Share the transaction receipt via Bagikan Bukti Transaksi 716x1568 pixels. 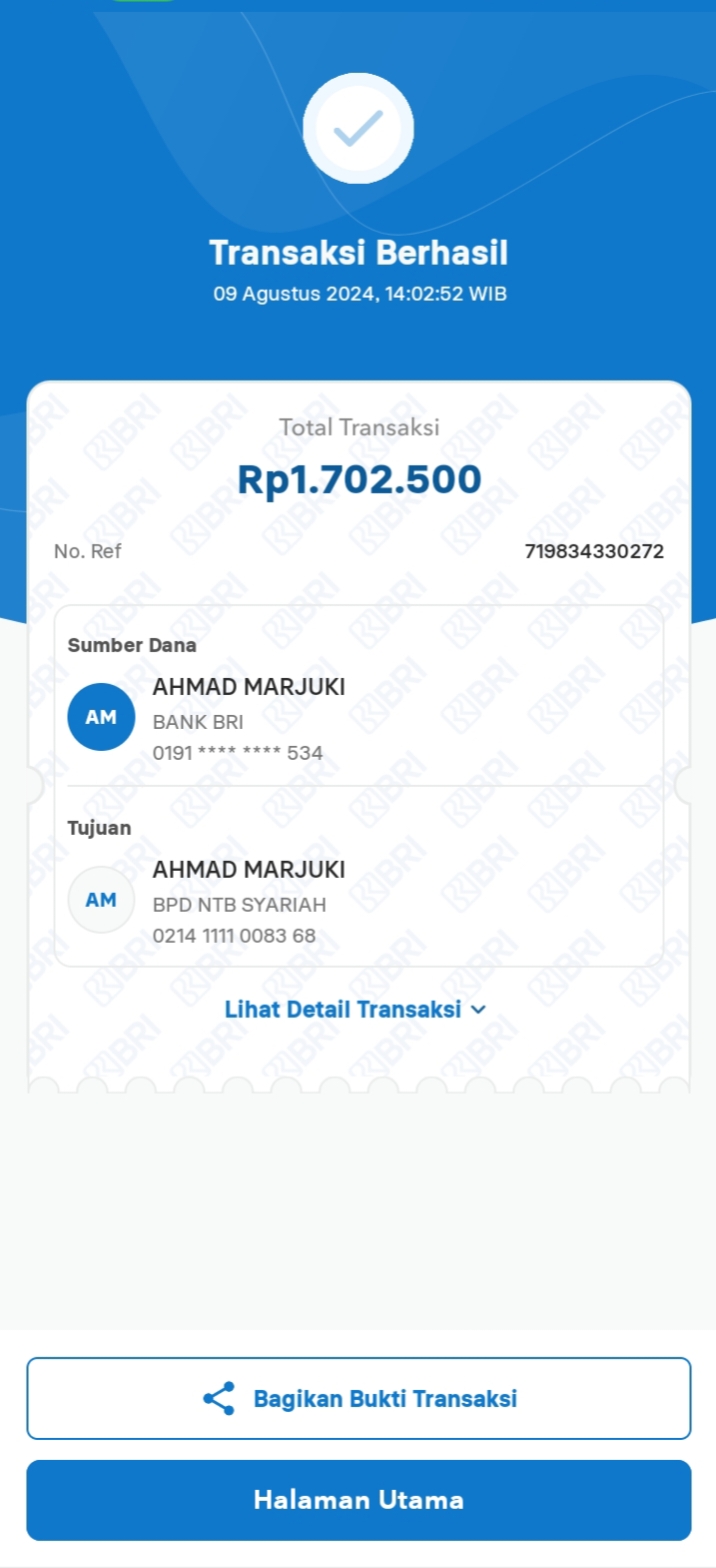pos(358,1398)
